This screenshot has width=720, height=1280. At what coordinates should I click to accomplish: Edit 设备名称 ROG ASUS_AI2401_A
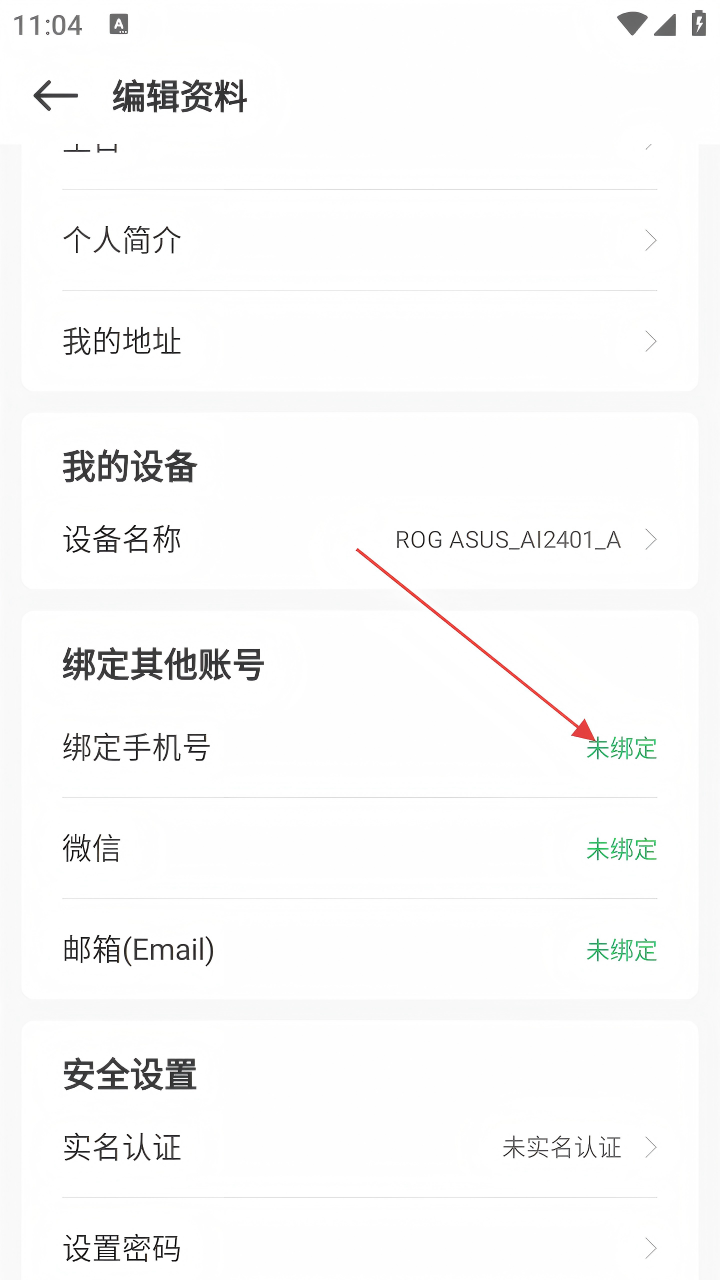tap(359, 540)
